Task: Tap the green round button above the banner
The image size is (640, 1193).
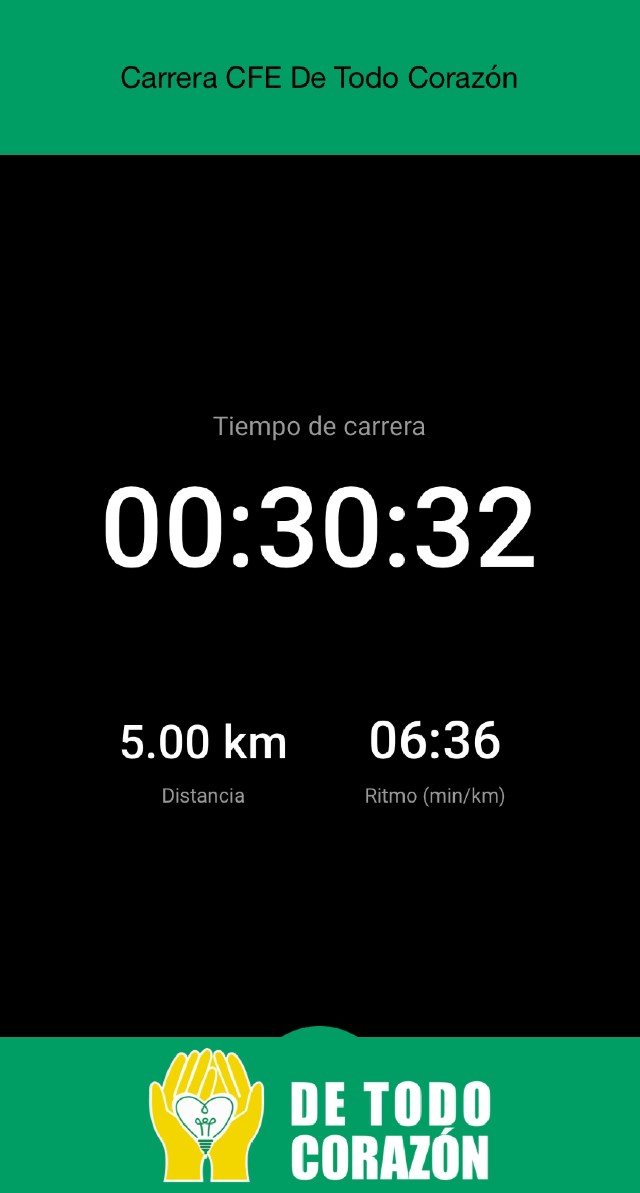Action: coord(320,1033)
